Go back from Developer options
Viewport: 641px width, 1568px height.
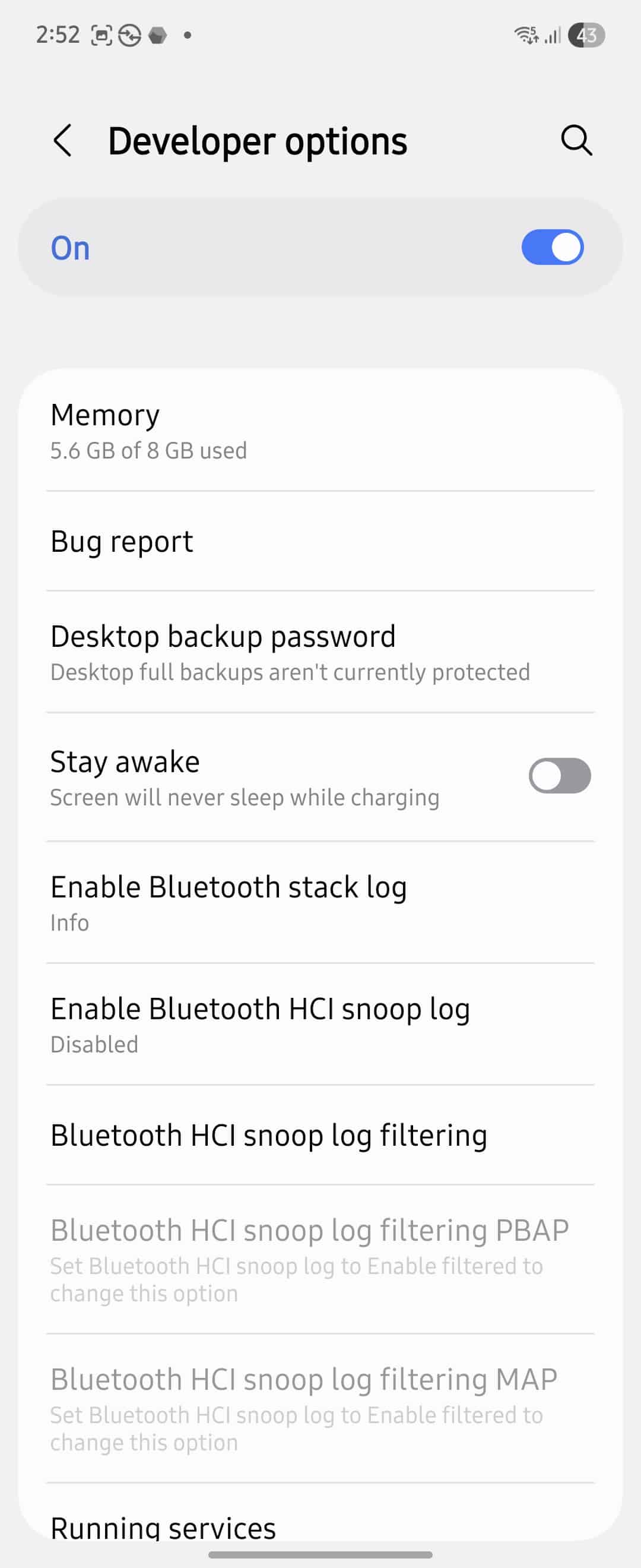click(x=63, y=141)
